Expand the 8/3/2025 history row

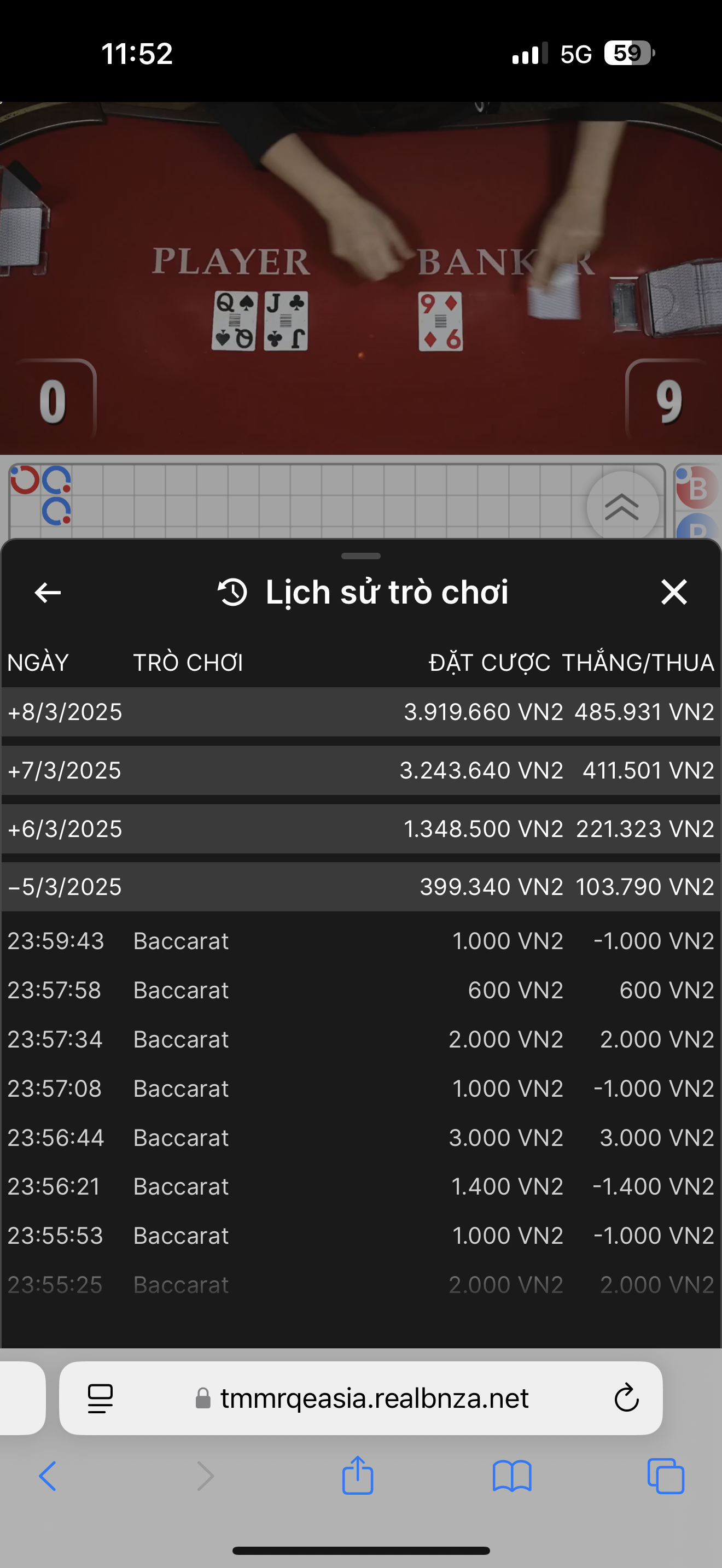pyautogui.click(x=65, y=712)
